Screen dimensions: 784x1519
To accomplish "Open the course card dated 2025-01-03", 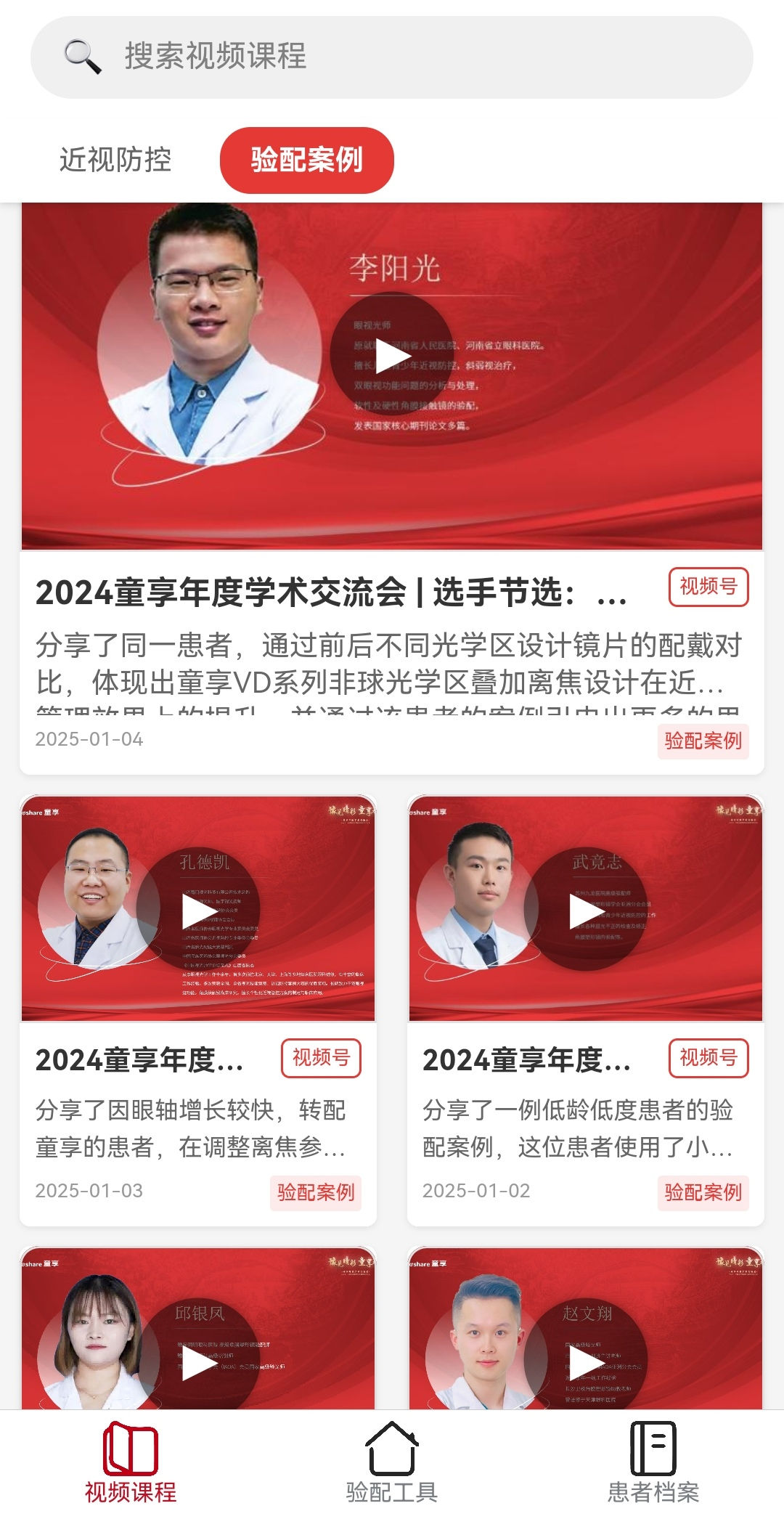I will [x=198, y=1011].
